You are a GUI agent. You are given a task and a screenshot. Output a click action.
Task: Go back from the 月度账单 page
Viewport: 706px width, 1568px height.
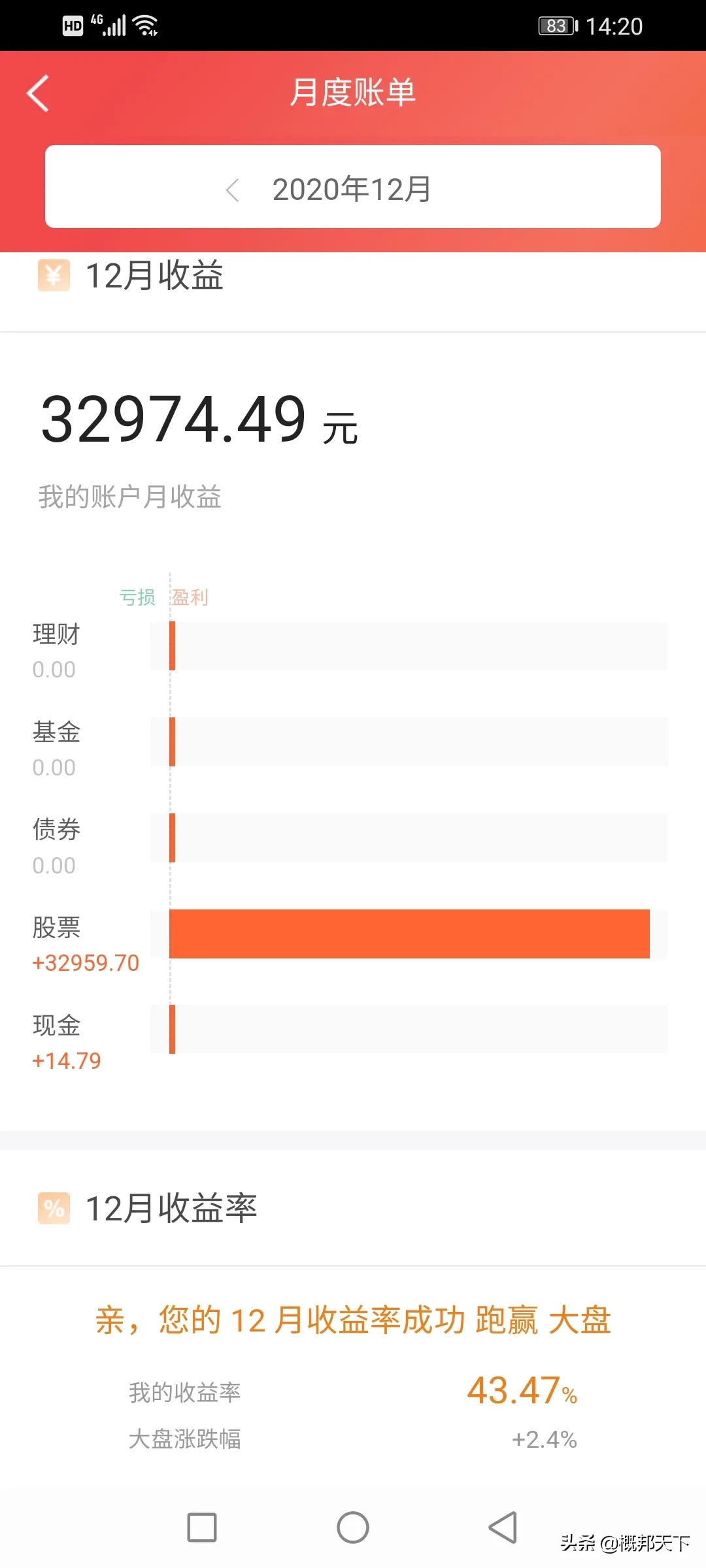point(38,93)
